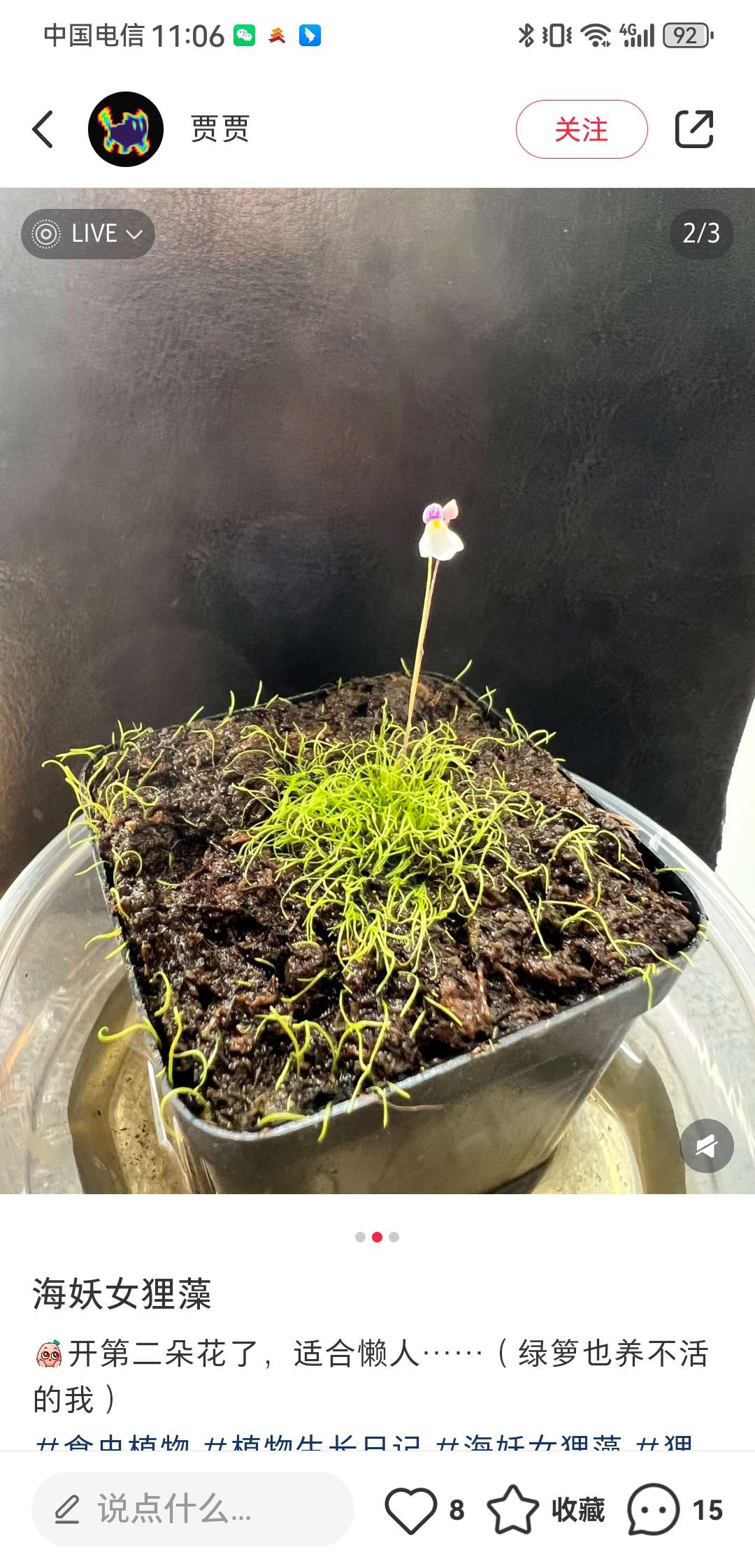Open 贾贾's profile avatar
Image resolution: width=755 pixels, height=1568 pixels.
coord(126,129)
